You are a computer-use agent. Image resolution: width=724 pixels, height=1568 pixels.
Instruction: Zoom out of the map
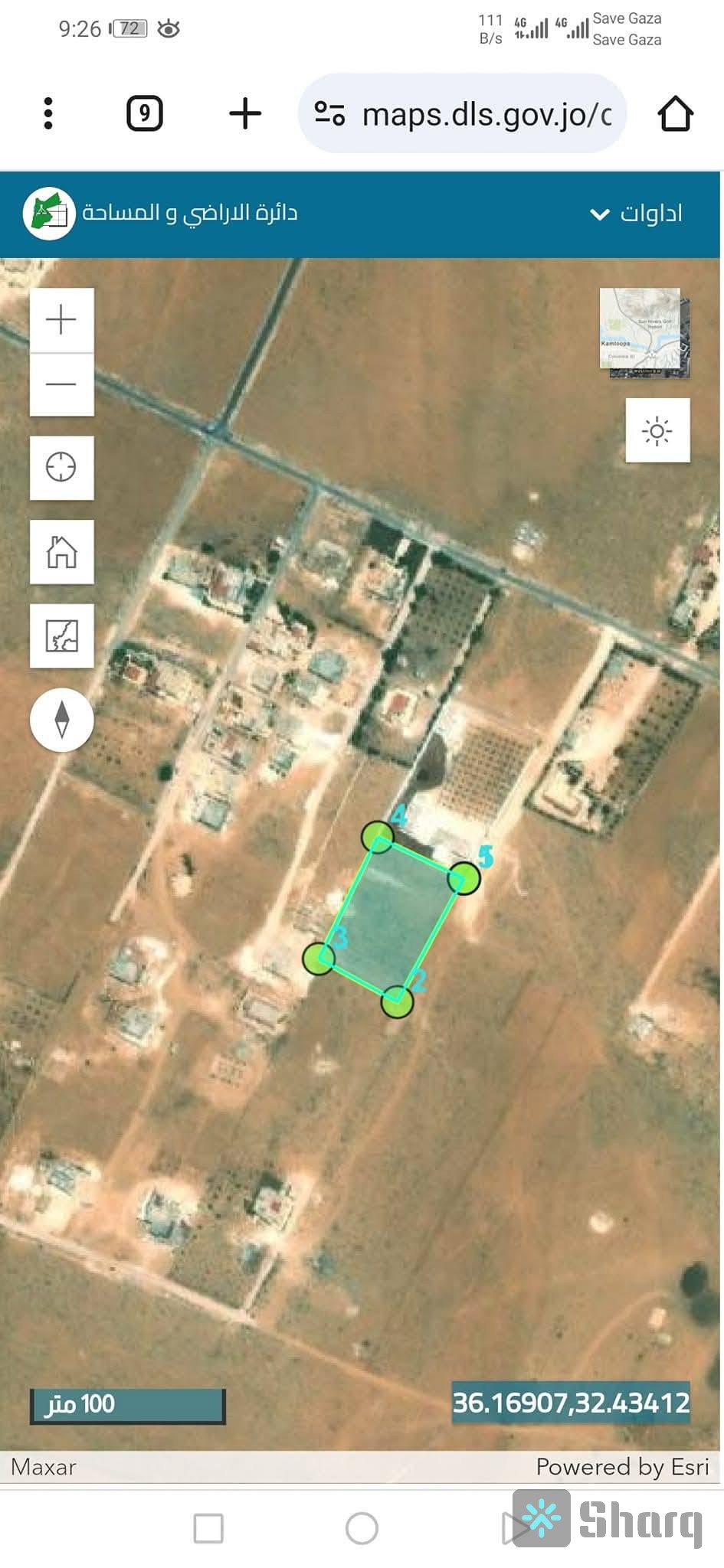[61, 384]
